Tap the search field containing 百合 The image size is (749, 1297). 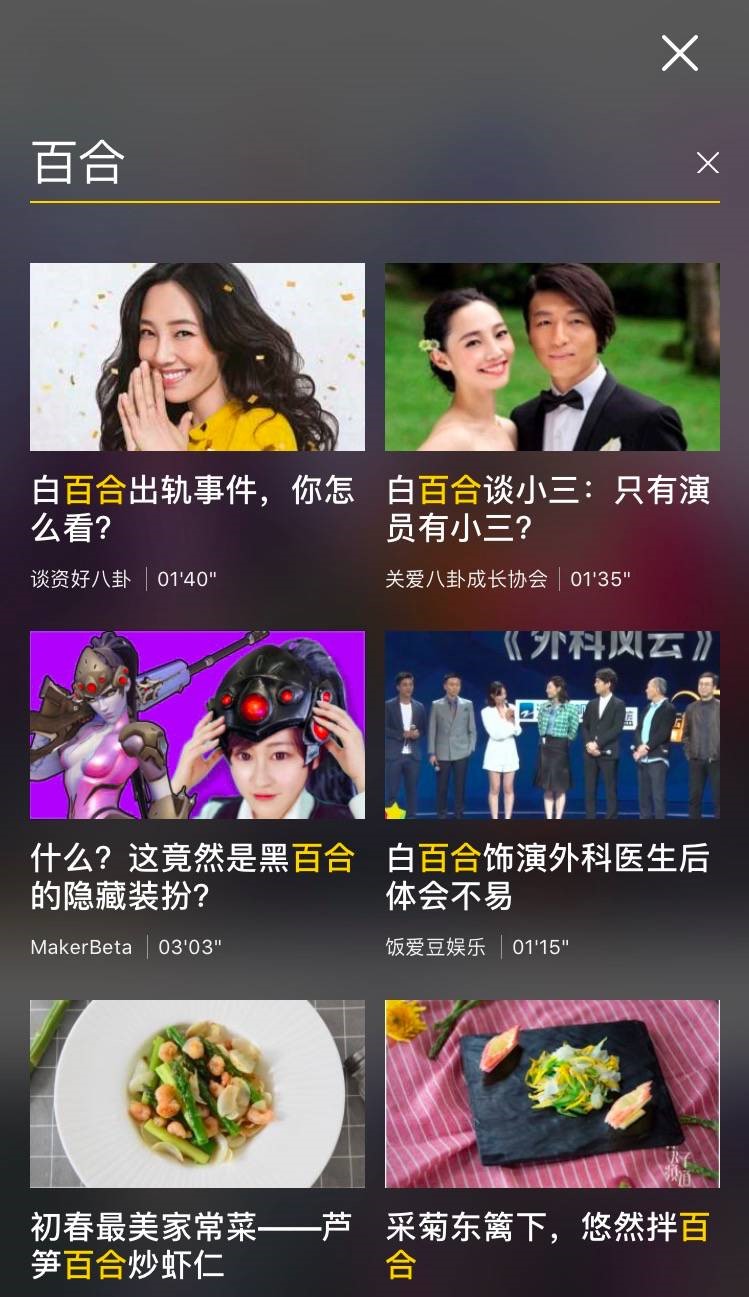[350, 163]
